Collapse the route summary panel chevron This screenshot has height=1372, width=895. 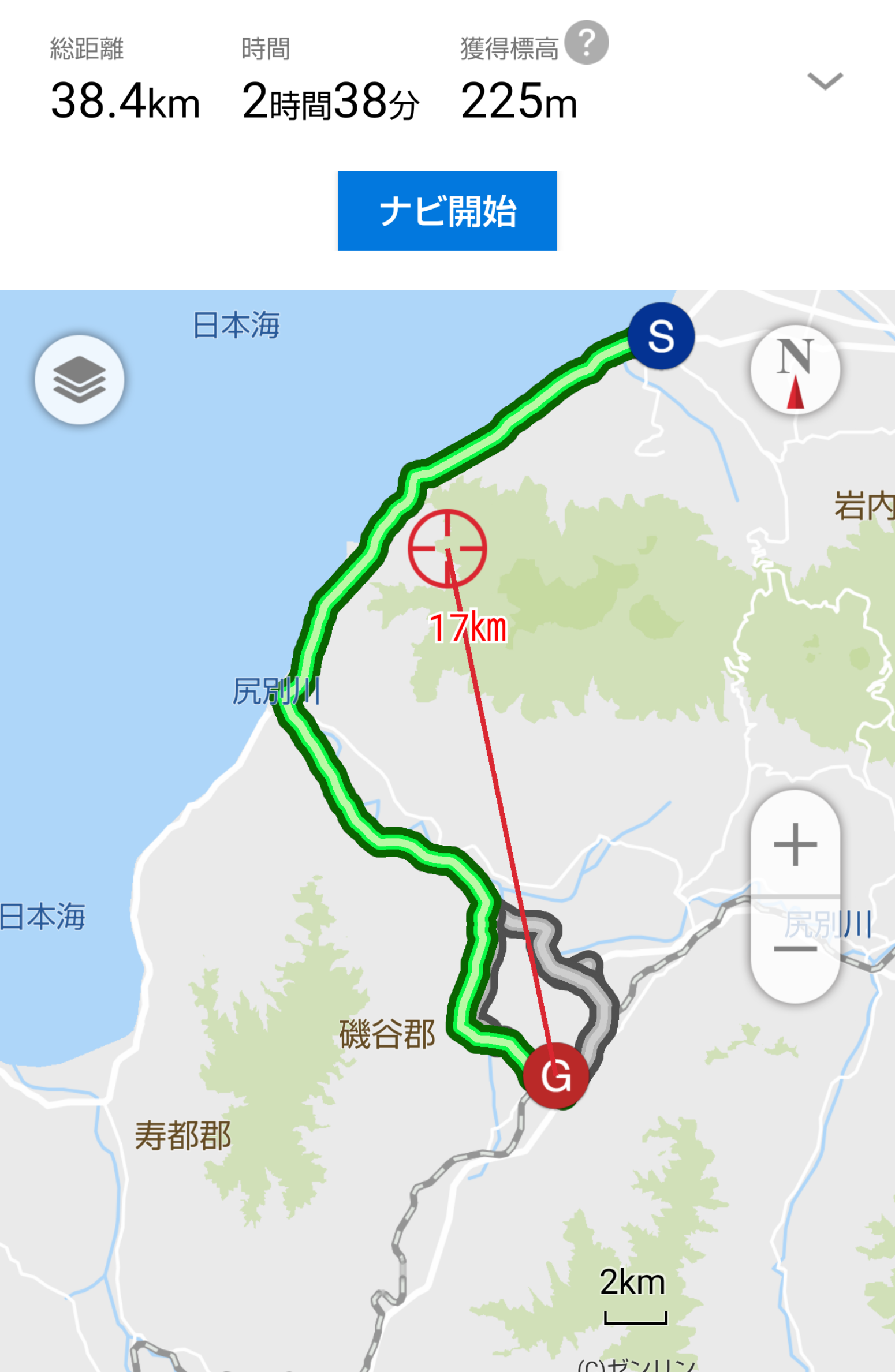(x=825, y=81)
